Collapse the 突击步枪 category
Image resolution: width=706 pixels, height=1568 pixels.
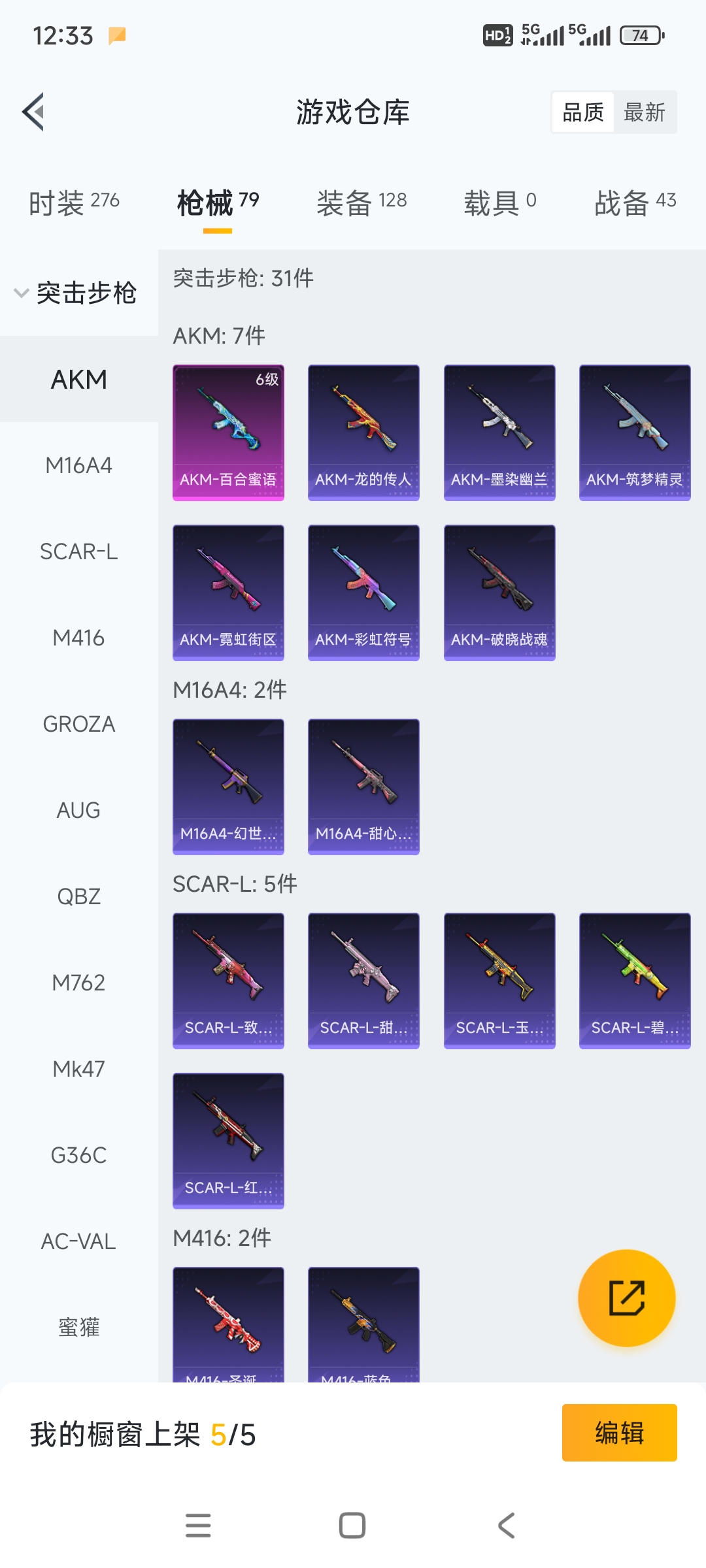75,292
